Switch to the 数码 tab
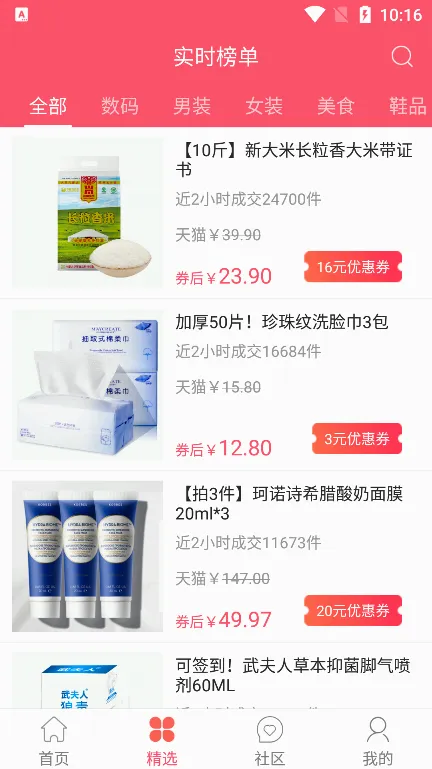432x769 pixels. (120, 106)
